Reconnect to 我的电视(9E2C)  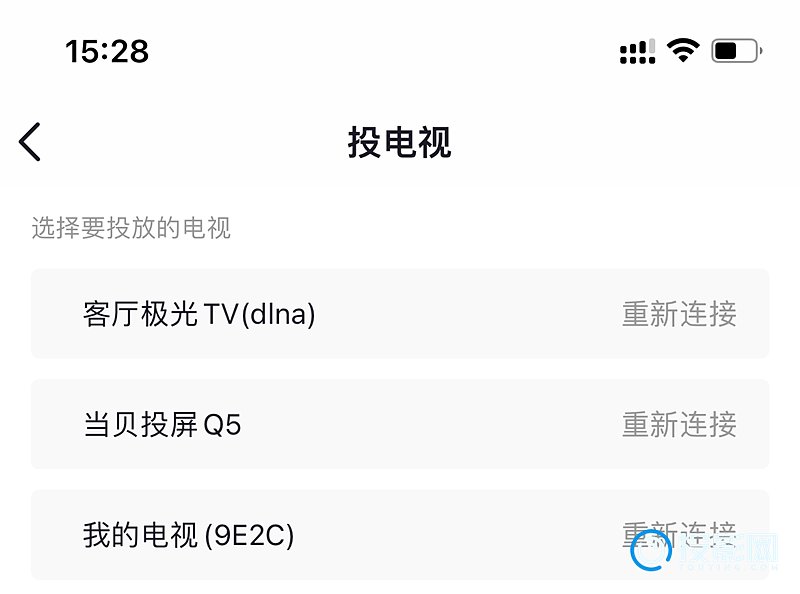[x=679, y=534]
